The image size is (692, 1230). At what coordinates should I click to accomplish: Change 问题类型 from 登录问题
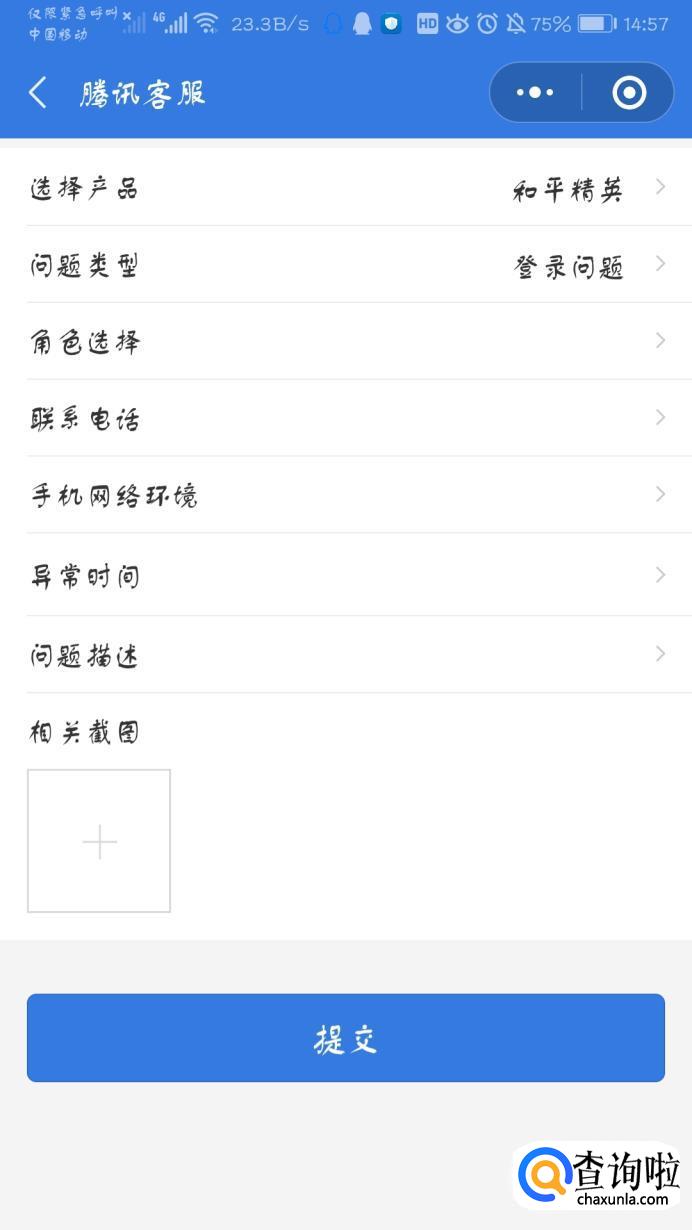coord(346,265)
